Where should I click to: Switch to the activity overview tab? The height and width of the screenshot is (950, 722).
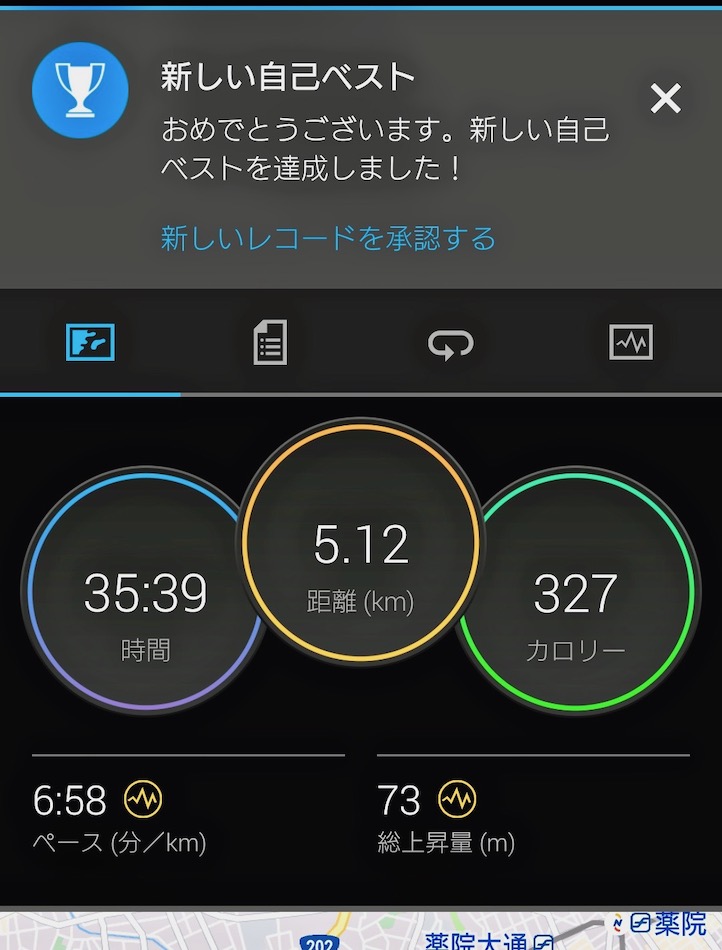tap(90, 343)
